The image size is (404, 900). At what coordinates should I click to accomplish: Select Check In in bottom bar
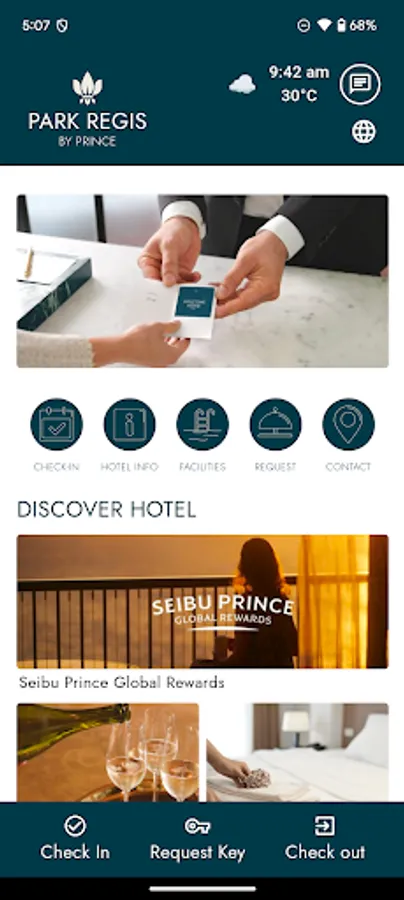point(75,839)
